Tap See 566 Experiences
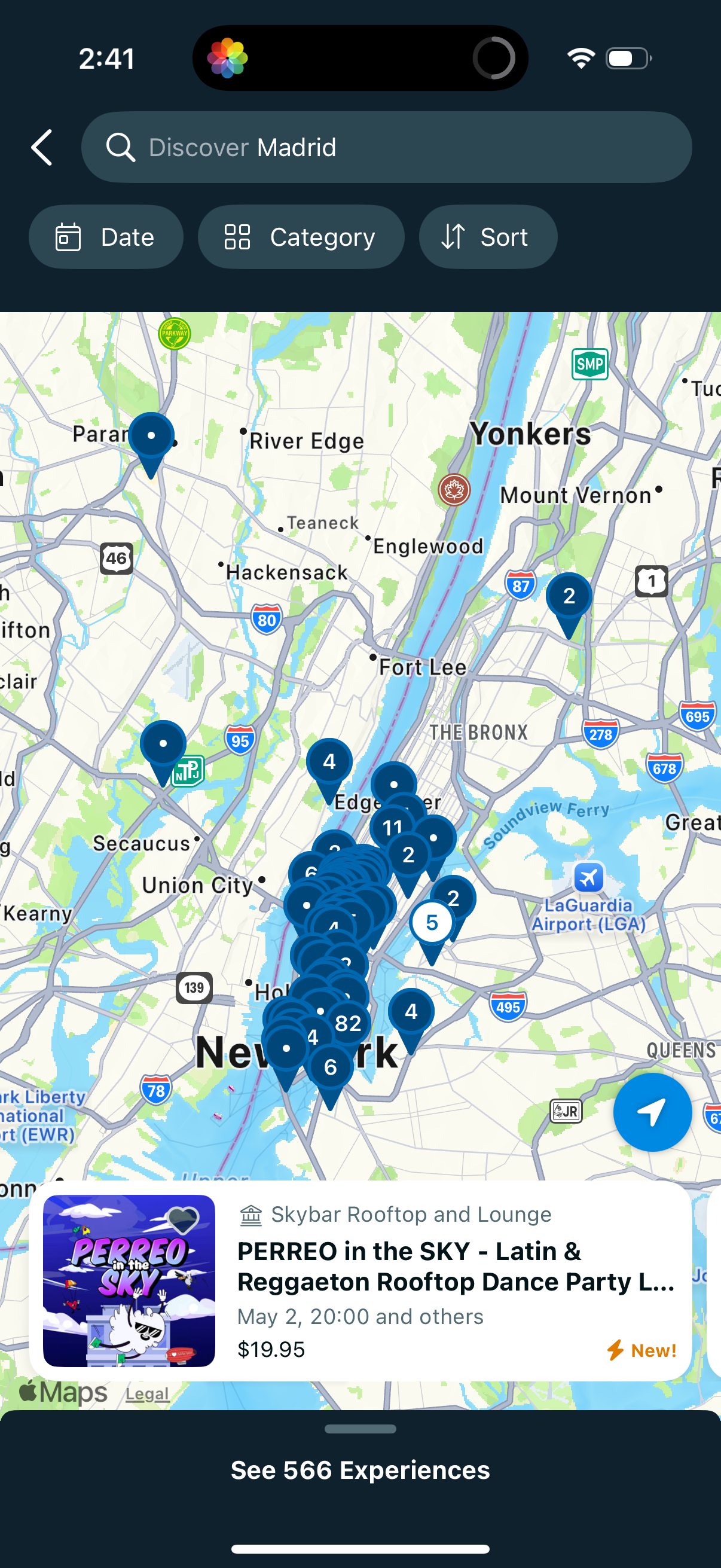This screenshot has width=721, height=1568. coord(360,1470)
